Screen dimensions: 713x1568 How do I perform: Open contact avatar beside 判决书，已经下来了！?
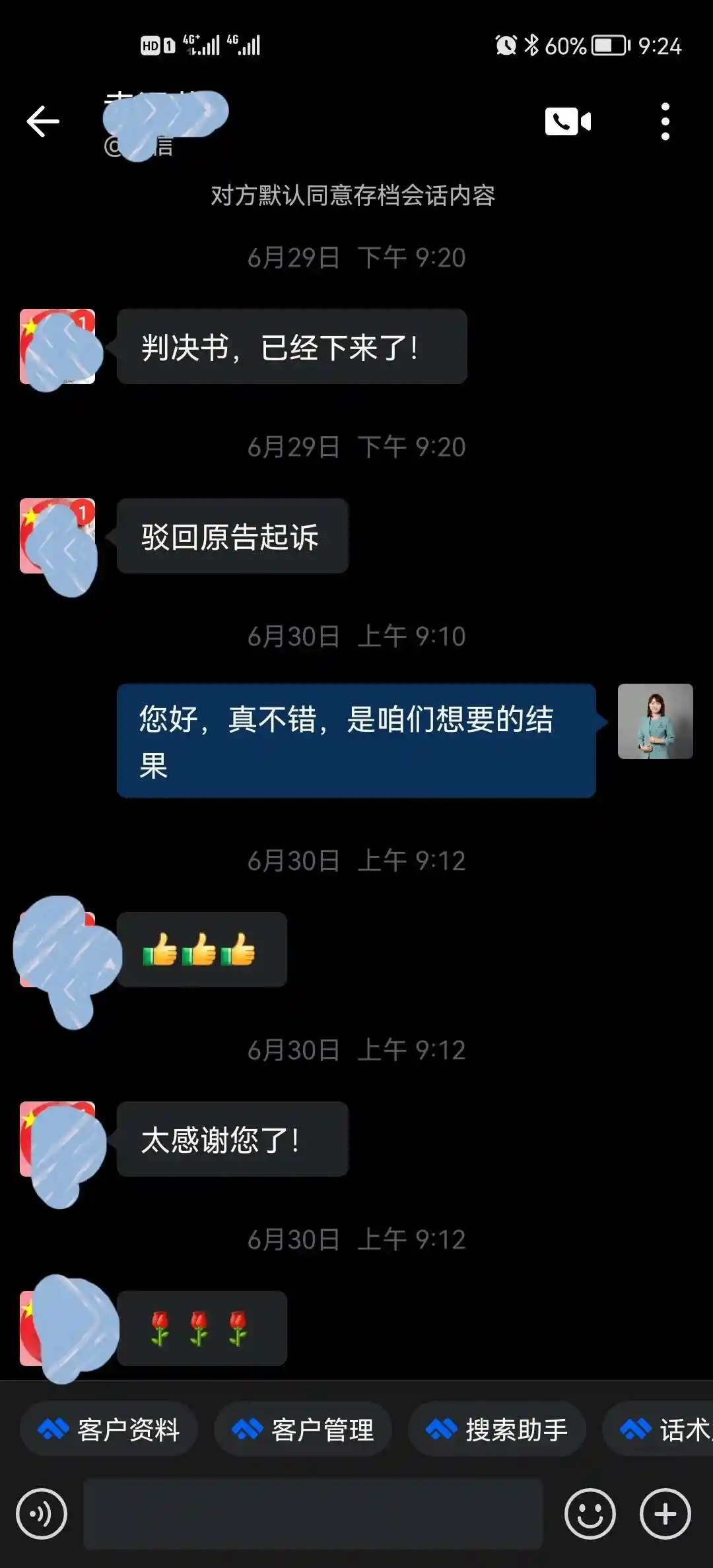[x=57, y=347]
